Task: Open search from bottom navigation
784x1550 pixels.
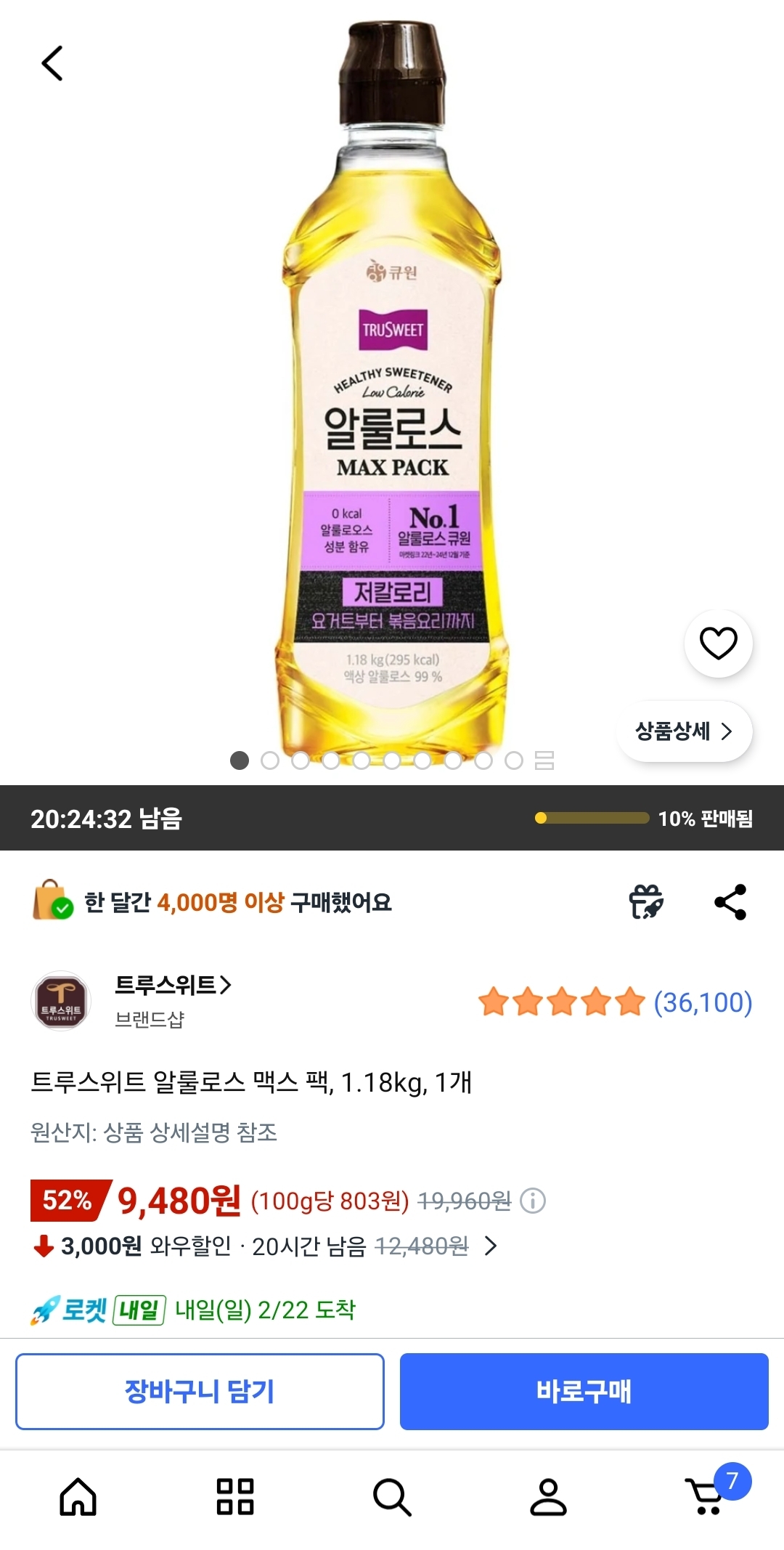Action: pyautogui.click(x=392, y=1497)
